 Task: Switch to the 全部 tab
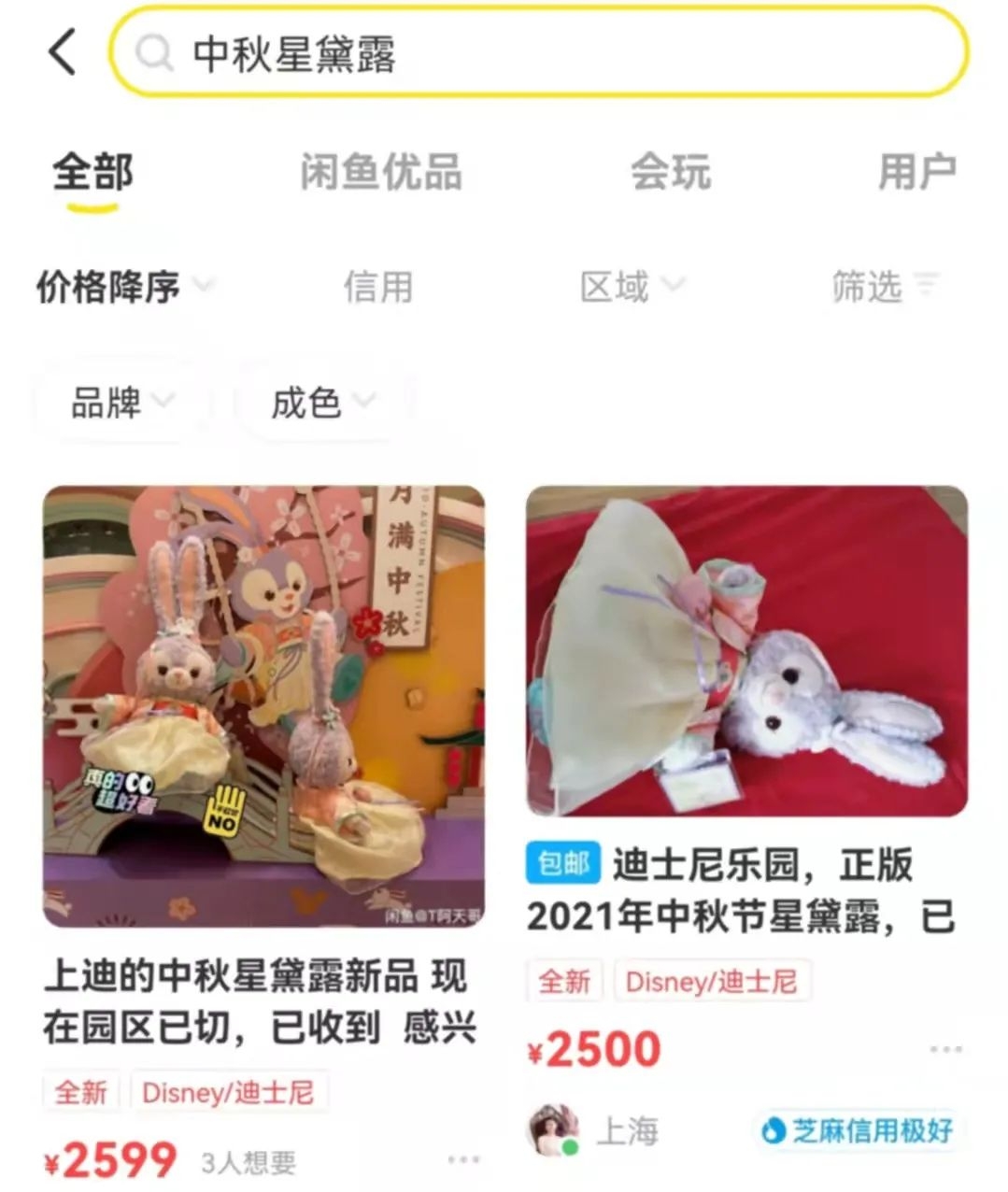tap(92, 174)
